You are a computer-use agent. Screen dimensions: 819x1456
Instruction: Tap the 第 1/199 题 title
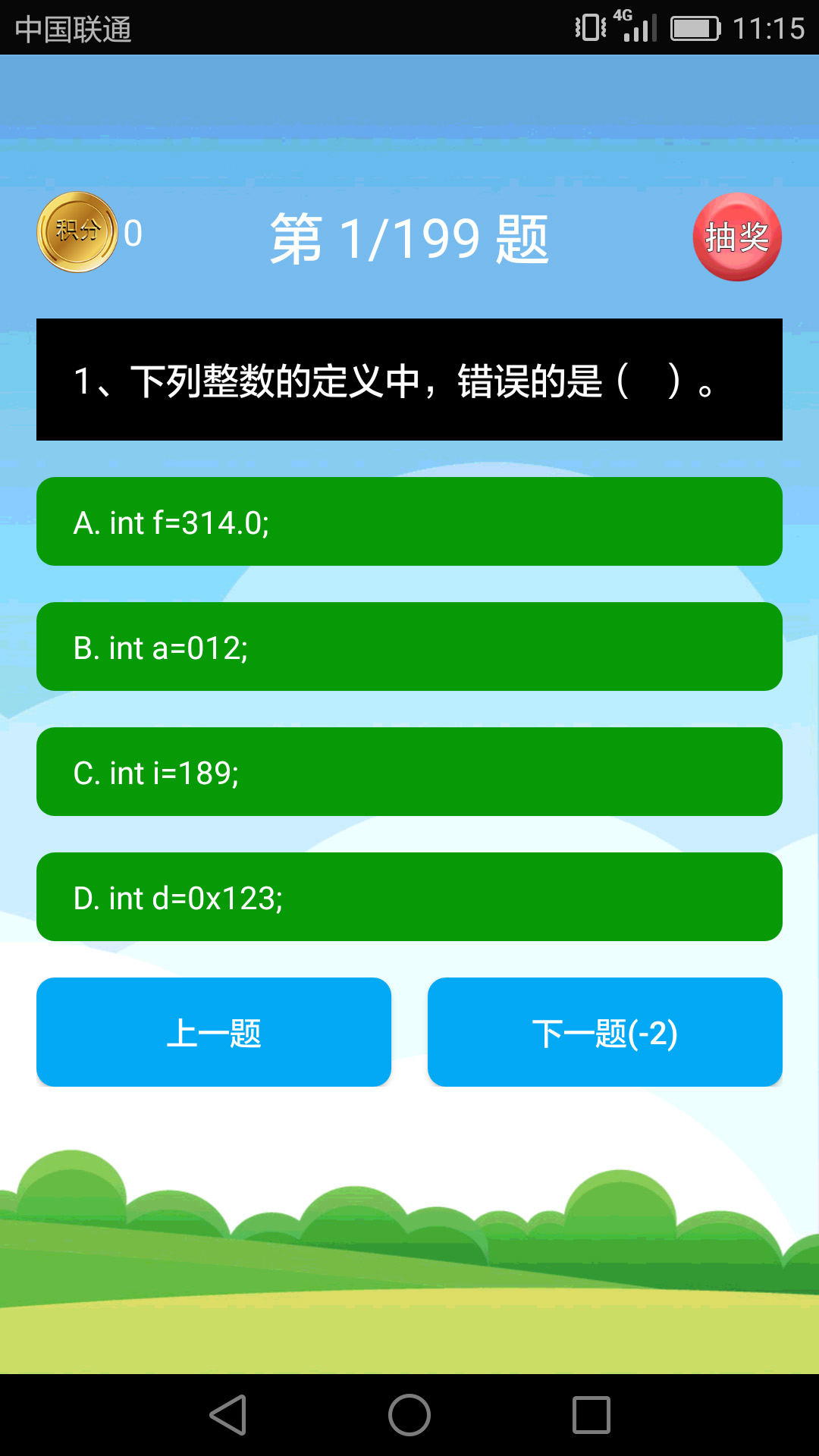[x=409, y=235]
